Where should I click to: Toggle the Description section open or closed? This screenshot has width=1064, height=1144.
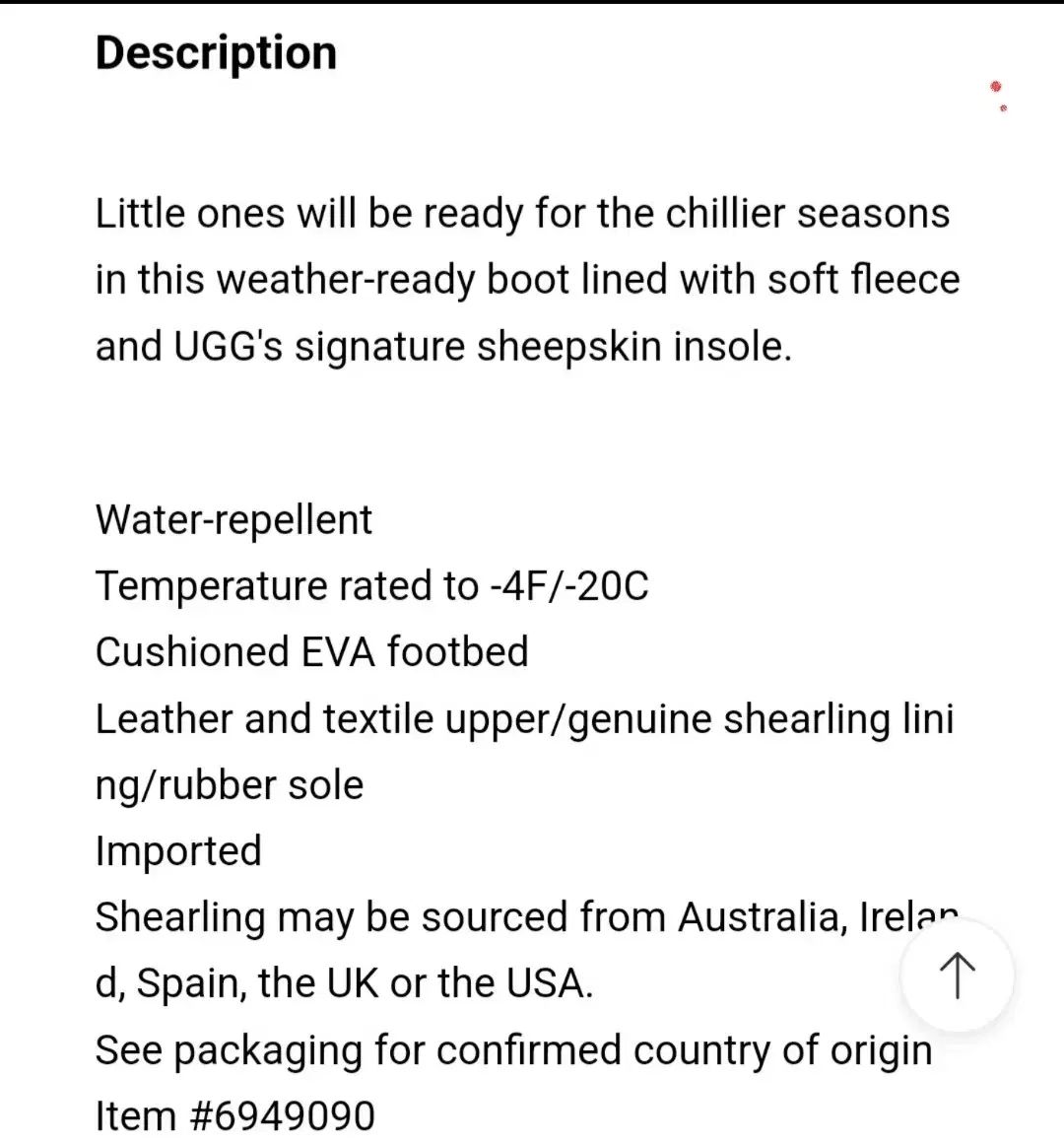[216, 53]
